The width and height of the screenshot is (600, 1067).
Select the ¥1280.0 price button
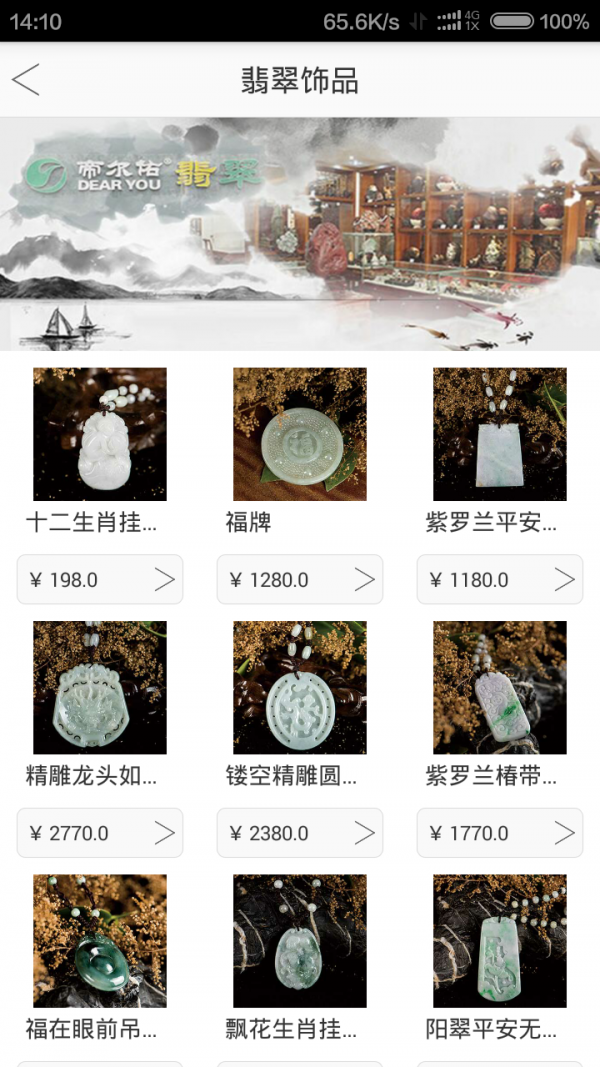click(x=300, y=580)
